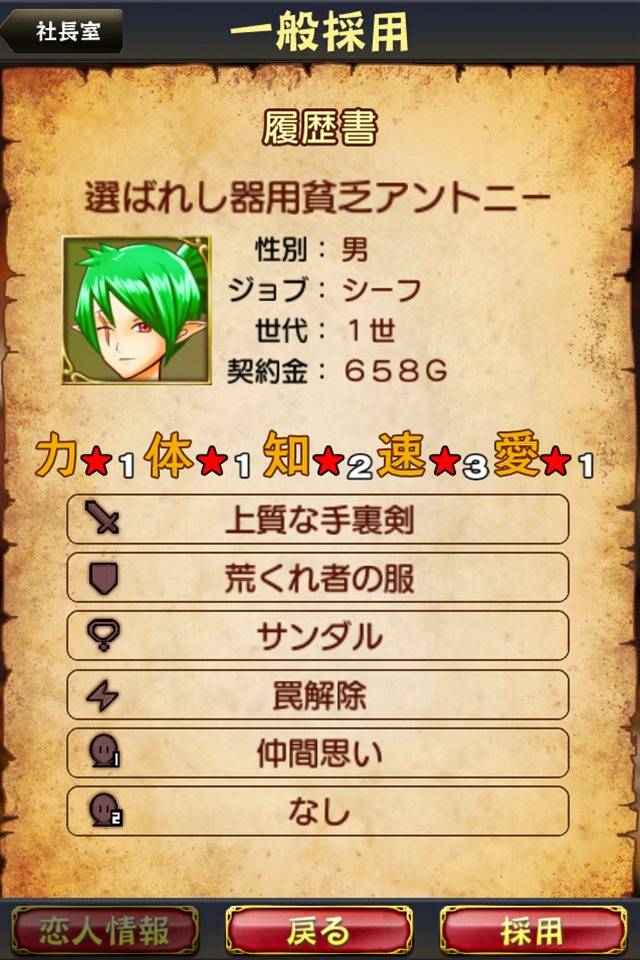Open skill 罠解除 row
Viewport: 640px width, 960px height.
[x=318, y=694]
